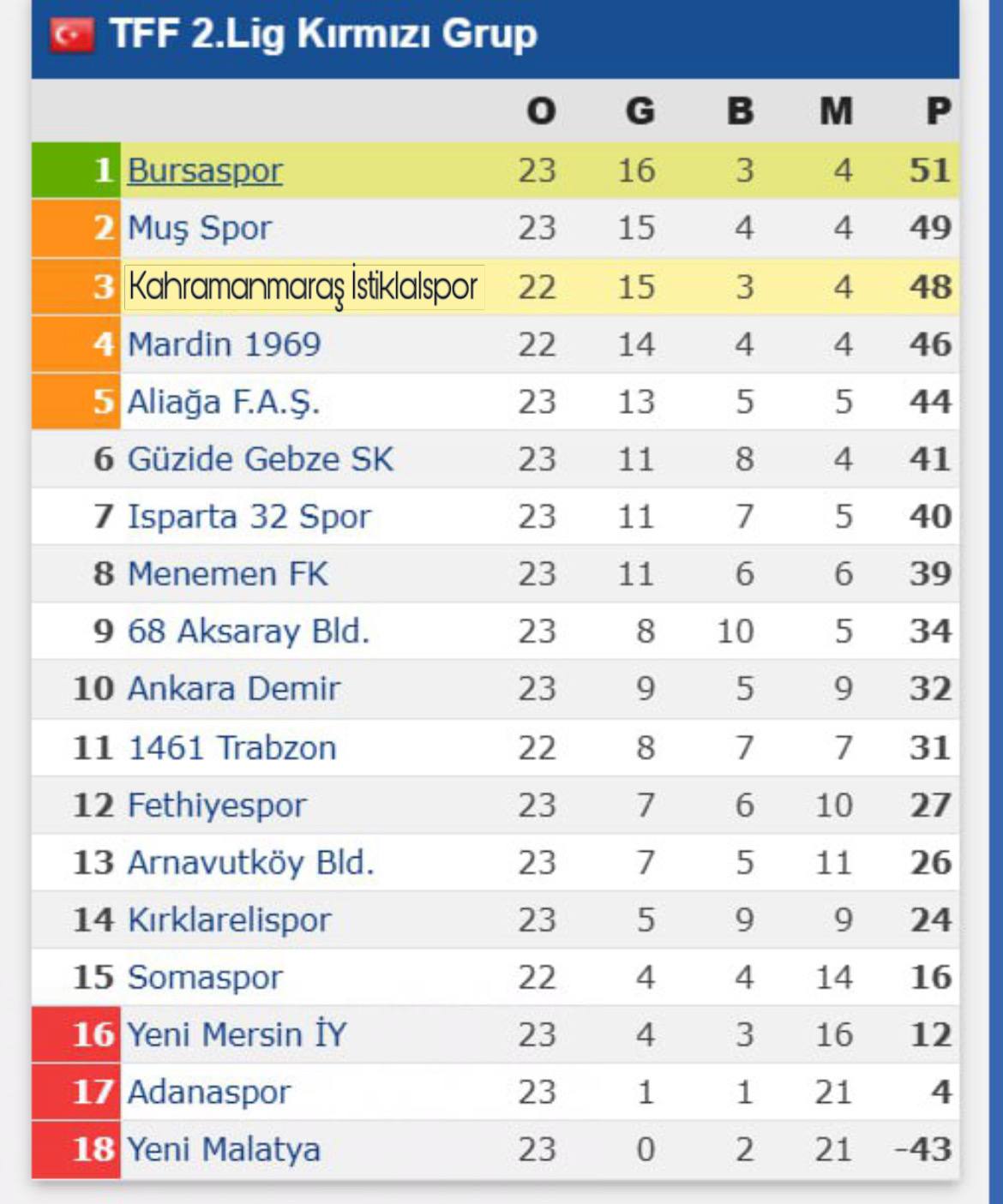Screen dimensions: 1003x1204
Task: Select Aliağa F.A.Ş. in the standings
Action: (x=223, y=402)
